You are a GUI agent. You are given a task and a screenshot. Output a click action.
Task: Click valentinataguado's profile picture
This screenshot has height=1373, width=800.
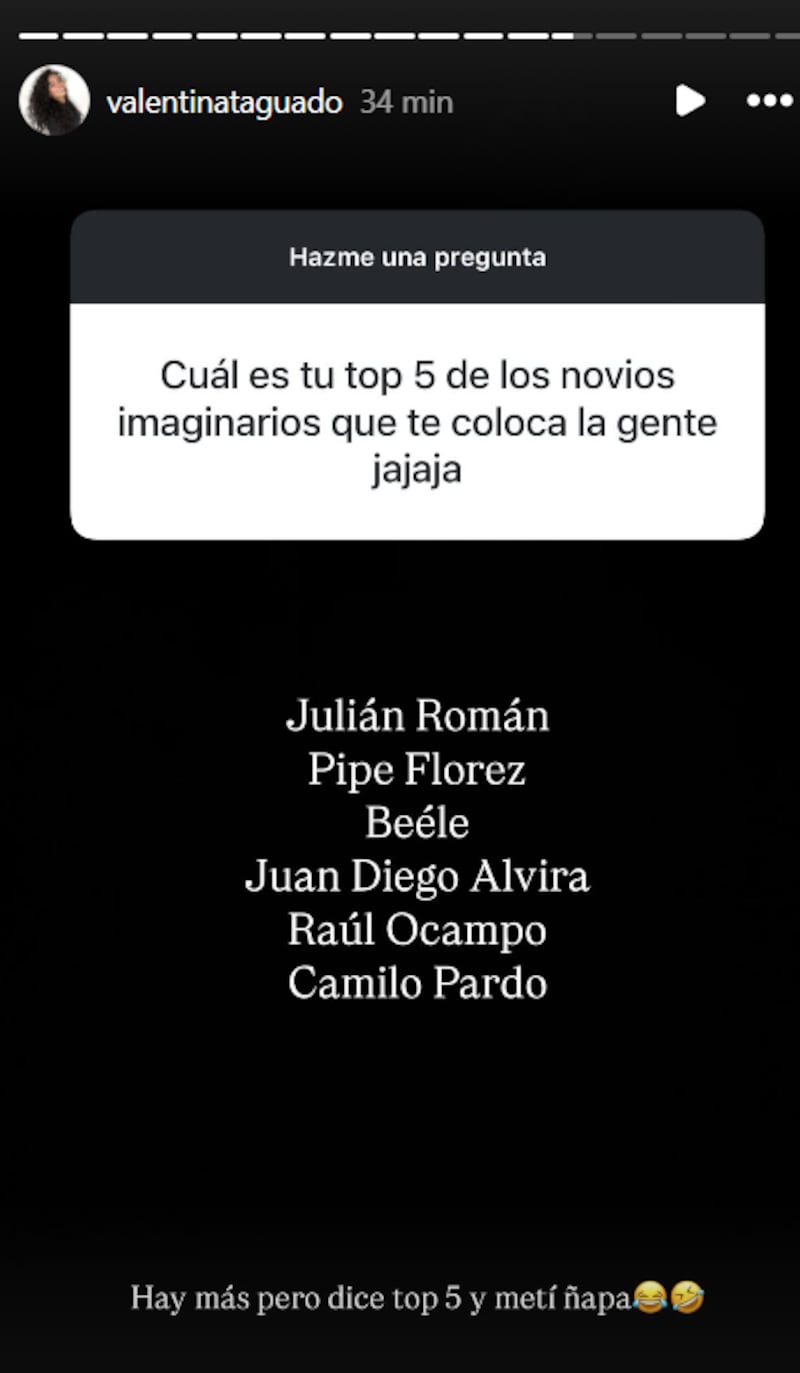tap(53, 101)
